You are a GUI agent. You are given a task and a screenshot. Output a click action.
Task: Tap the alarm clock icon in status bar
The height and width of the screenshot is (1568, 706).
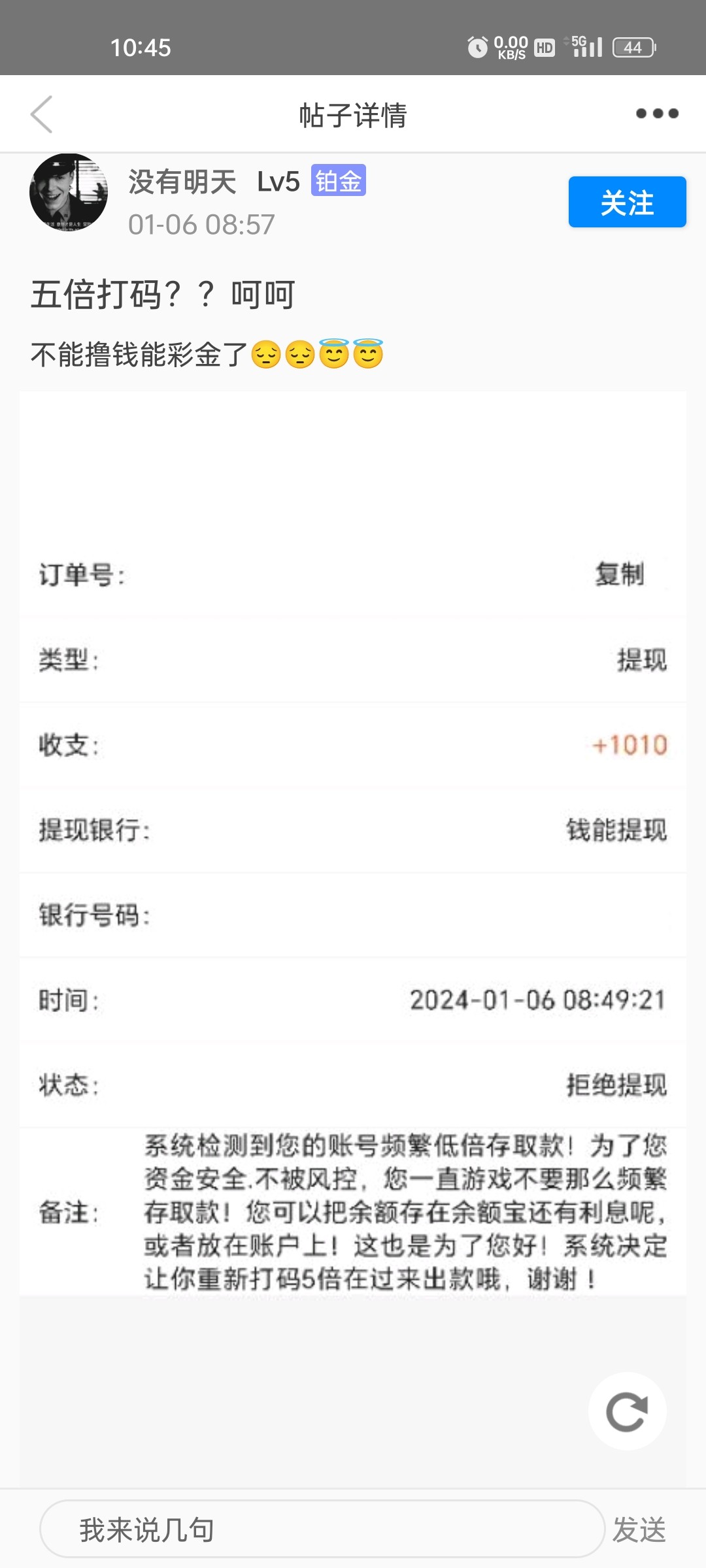click(x=477, y=47)
